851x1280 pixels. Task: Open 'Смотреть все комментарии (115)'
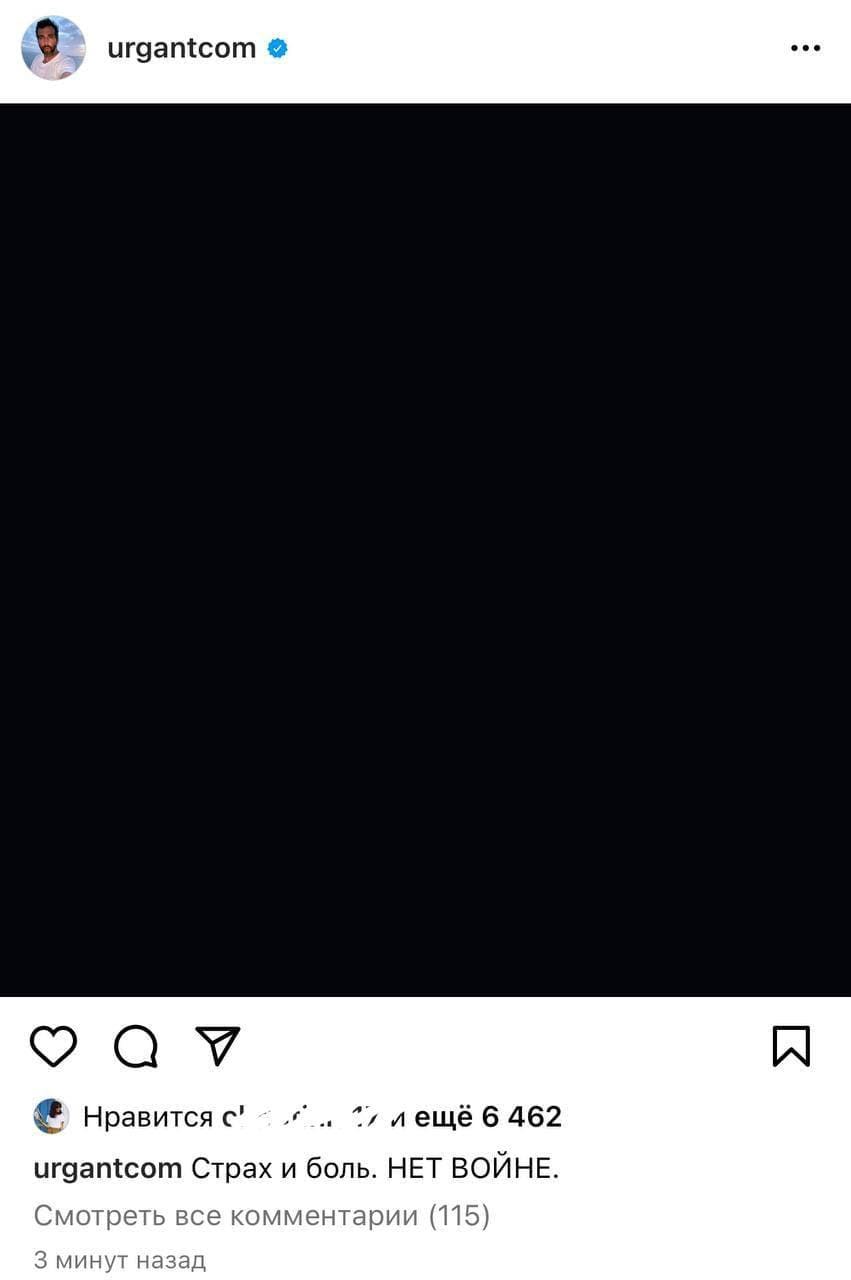(261, 1216)
